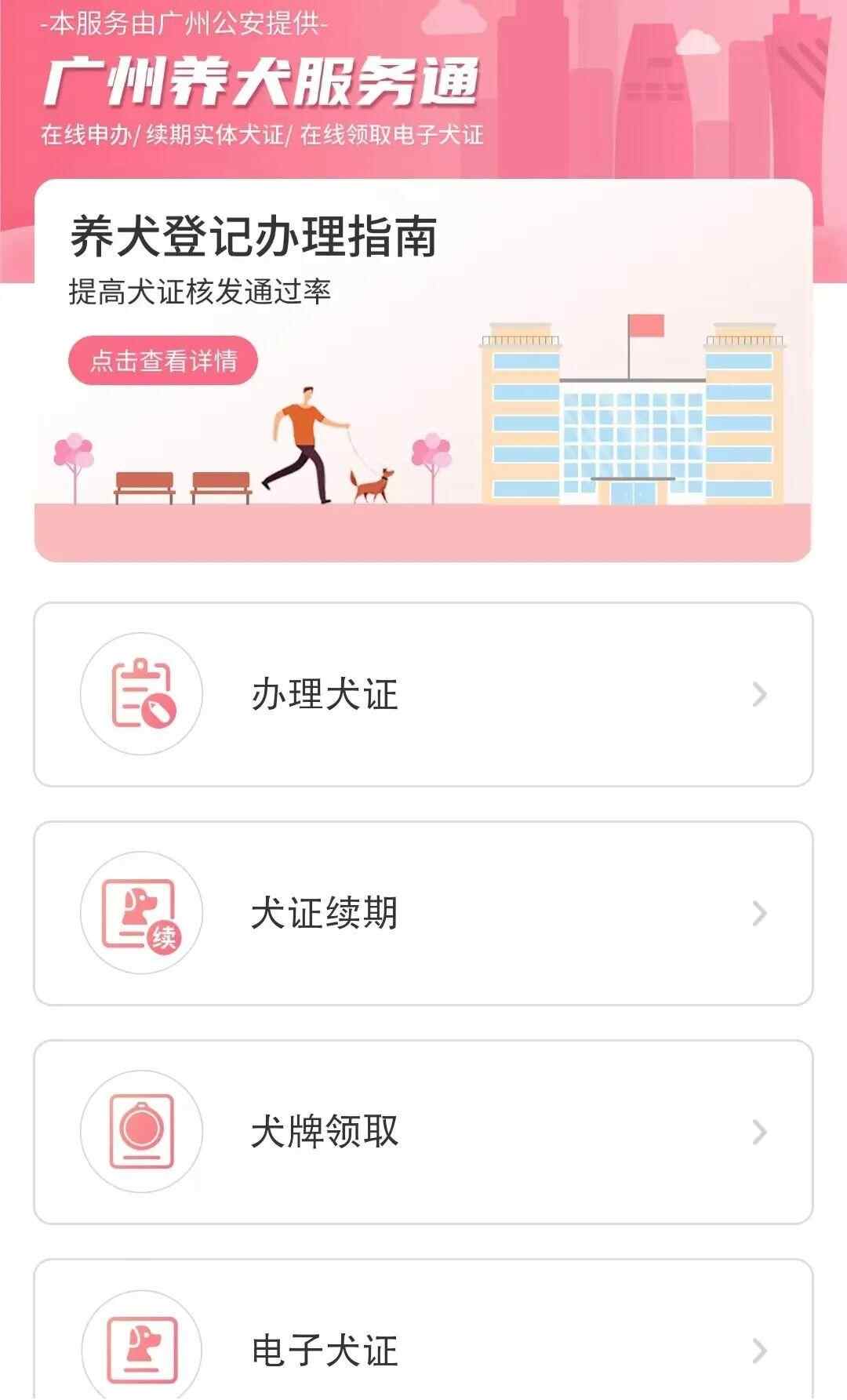View the 电子犬证 entry

[423, 1349]
